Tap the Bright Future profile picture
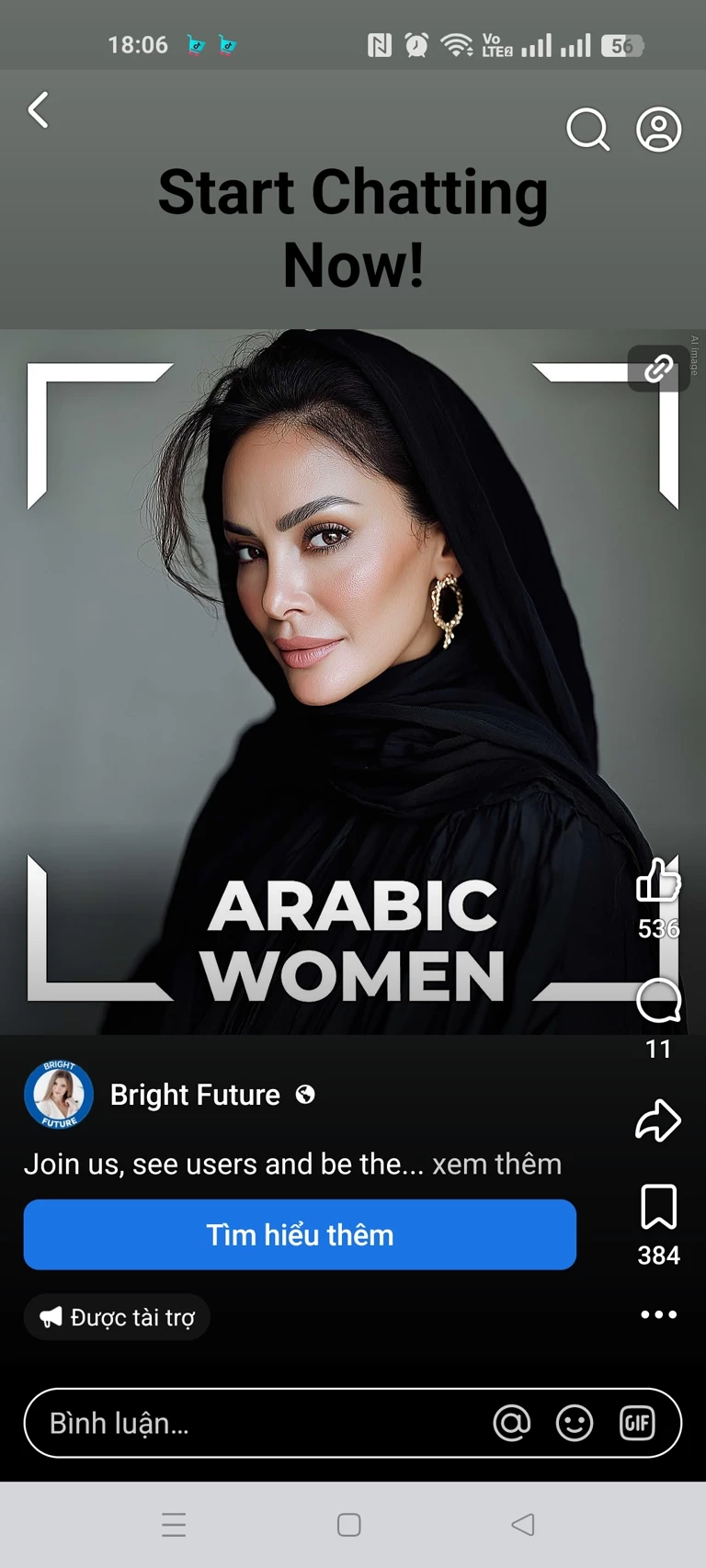Screen dimensions: 706x1568 59,1095
